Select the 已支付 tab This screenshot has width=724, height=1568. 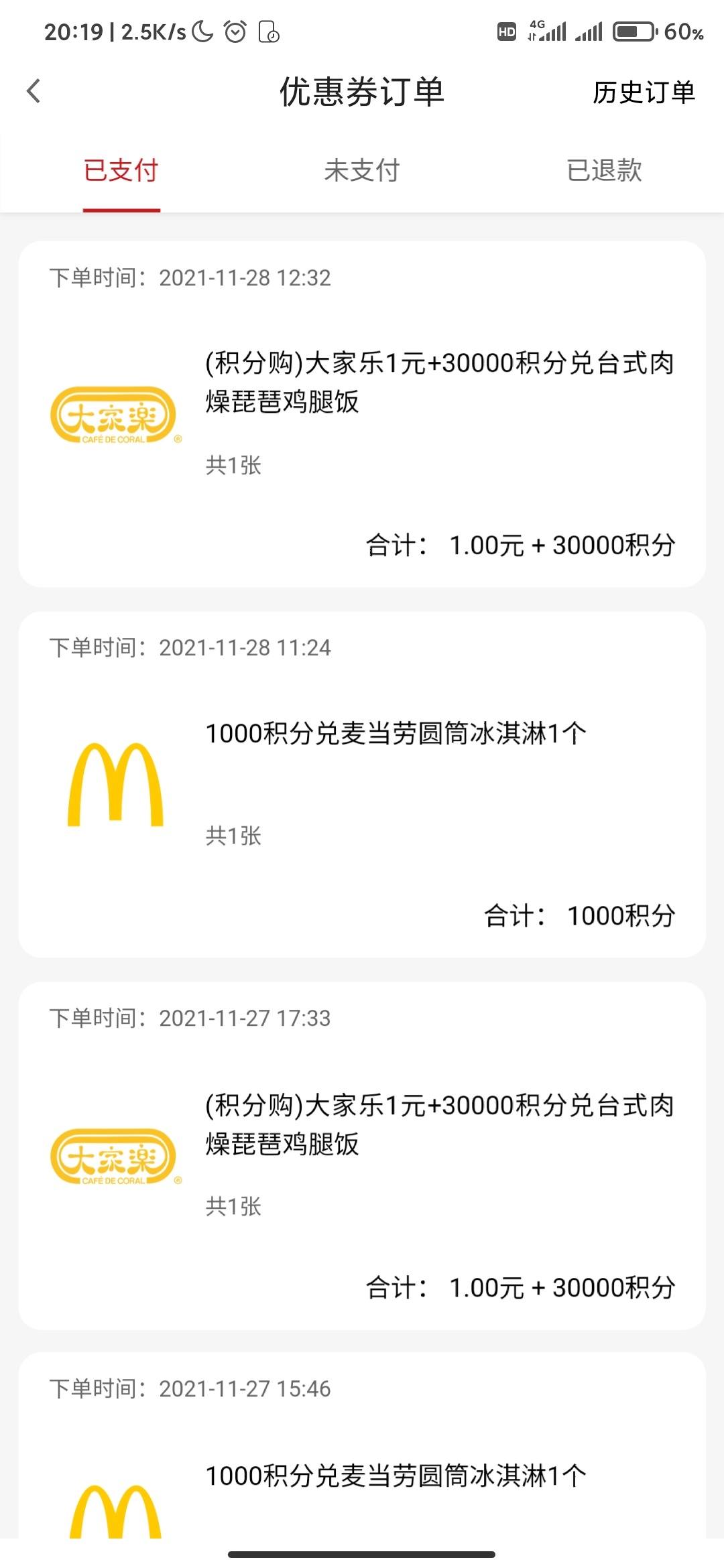point(121,171)
